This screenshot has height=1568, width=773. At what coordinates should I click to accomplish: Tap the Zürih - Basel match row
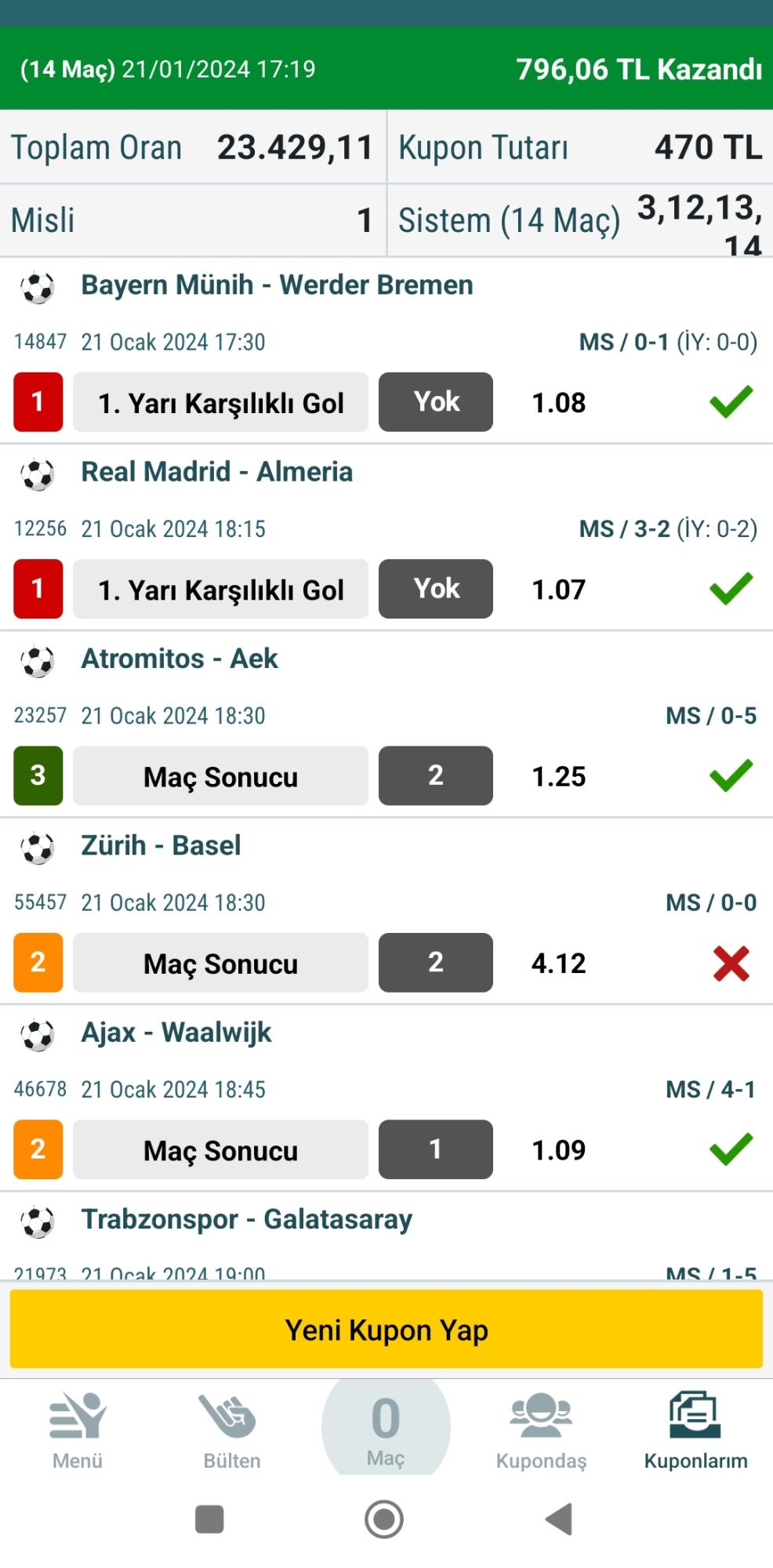tap(161, 846)
